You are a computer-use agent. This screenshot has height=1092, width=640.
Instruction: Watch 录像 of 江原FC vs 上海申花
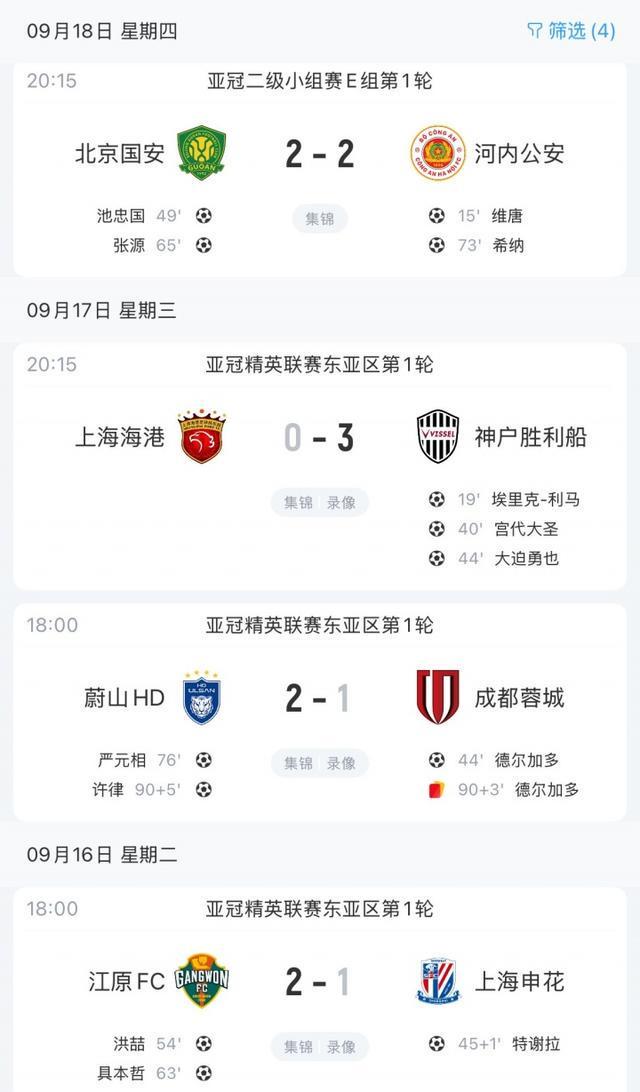point(341,1047)
